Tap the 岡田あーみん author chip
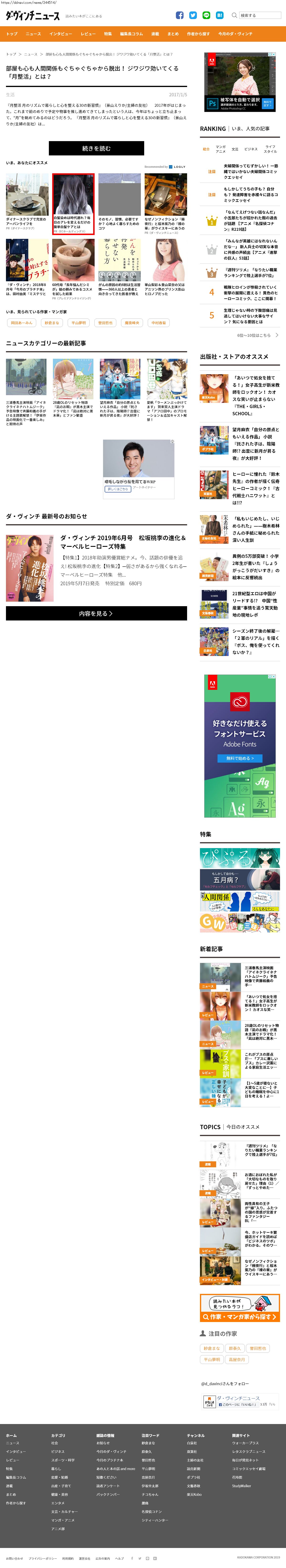 pos(21,323)
